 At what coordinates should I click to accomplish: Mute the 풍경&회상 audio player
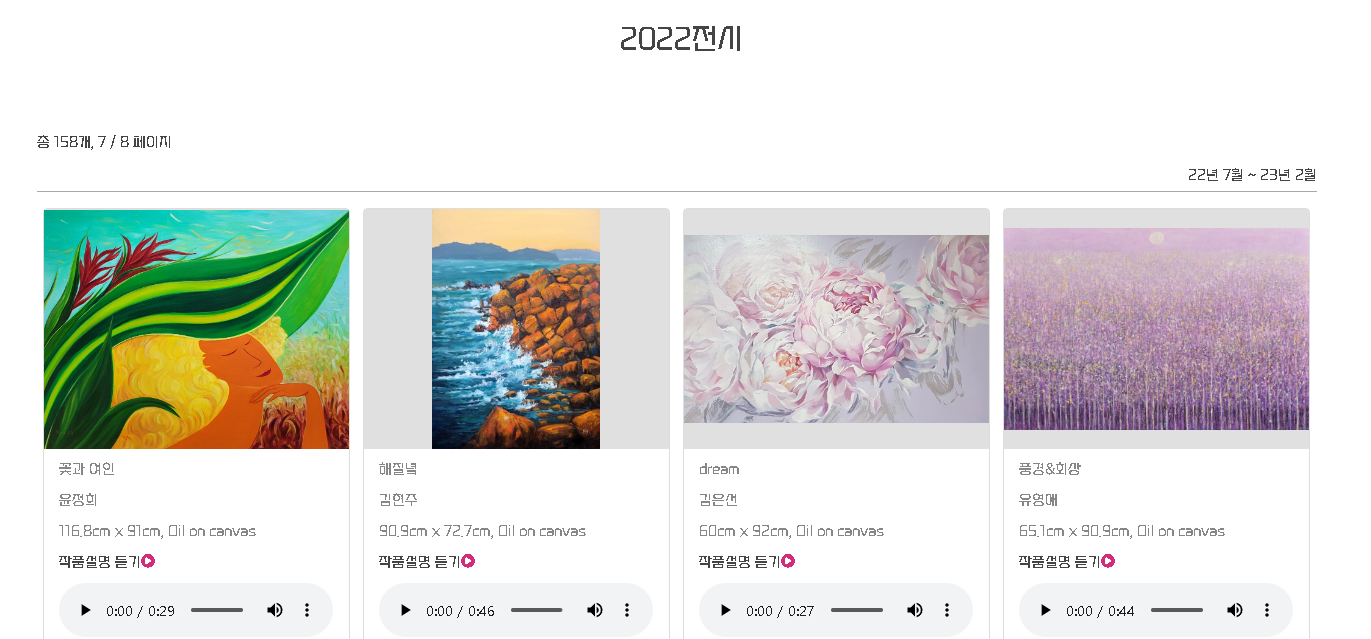pos(1235,610)
